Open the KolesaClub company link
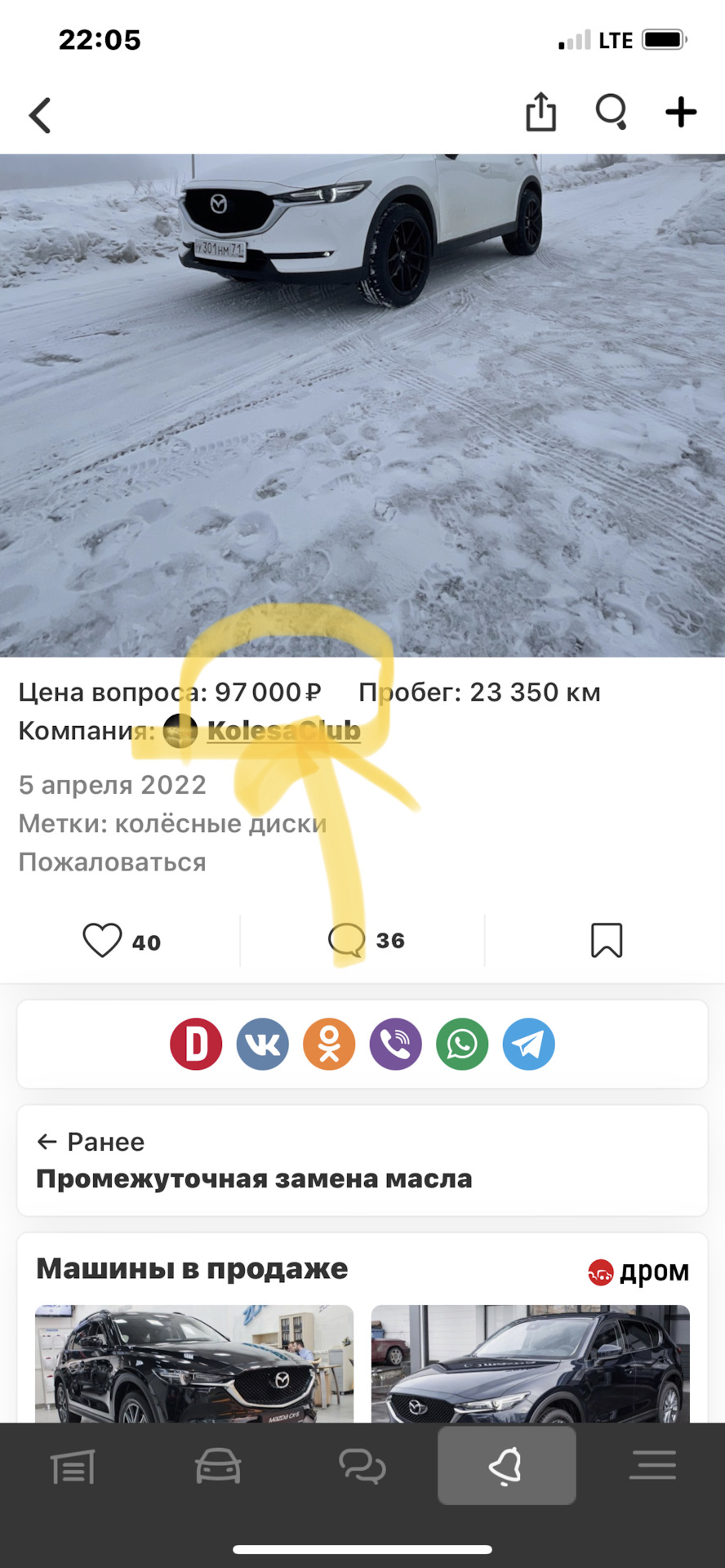 282,731
